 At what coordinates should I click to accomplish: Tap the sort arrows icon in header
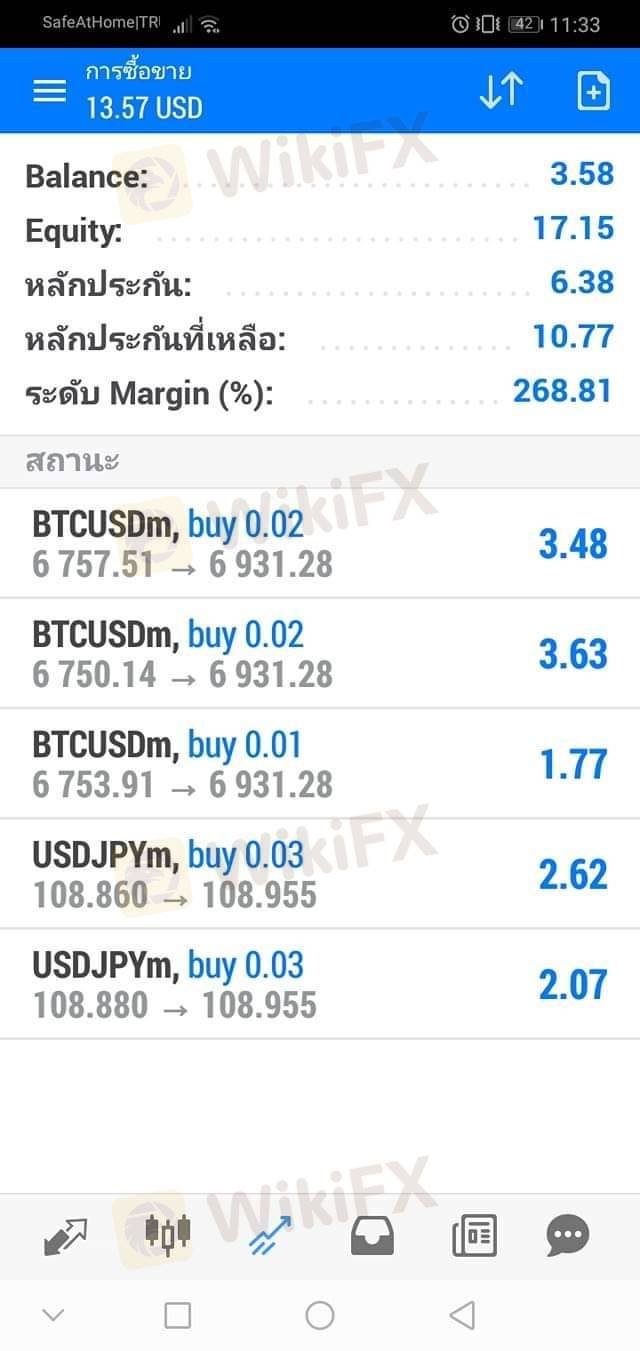tap(501, 91)
